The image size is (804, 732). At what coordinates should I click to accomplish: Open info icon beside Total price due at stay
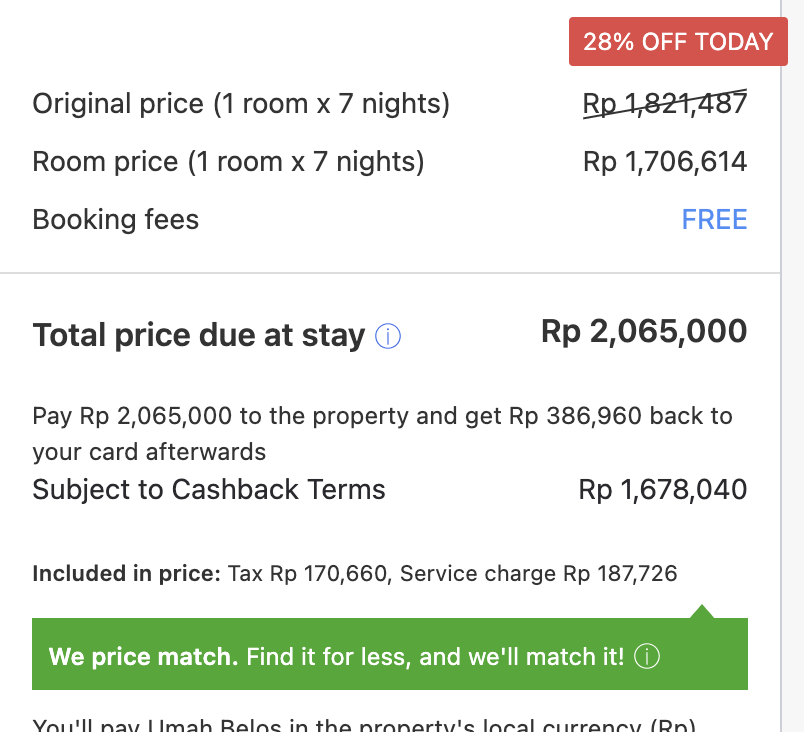[x=388, y=337]
